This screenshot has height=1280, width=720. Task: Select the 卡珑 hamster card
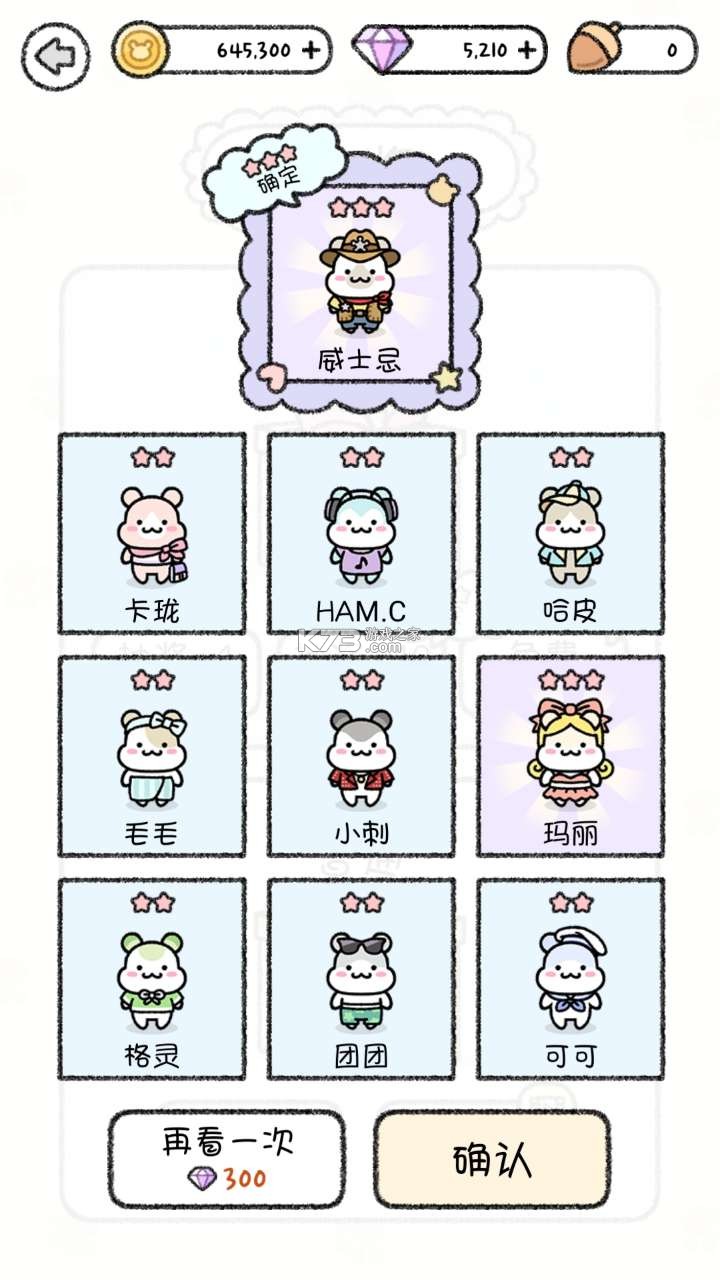click(x=152, y=533)
